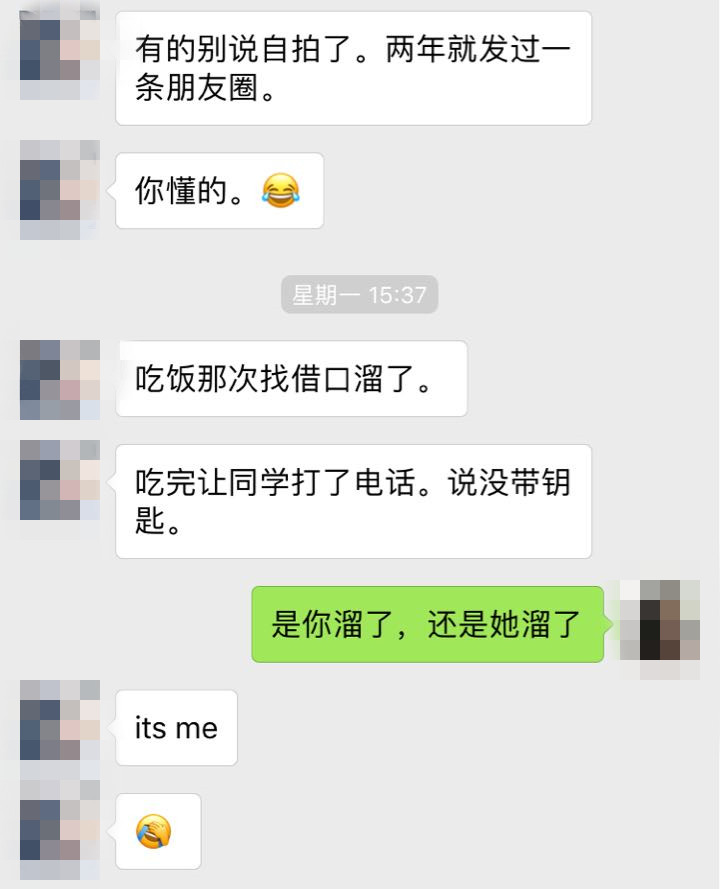Tap the '星期一 15:37' timestamp label
This screenshot has width=720, height=889.
pos(358,295)
